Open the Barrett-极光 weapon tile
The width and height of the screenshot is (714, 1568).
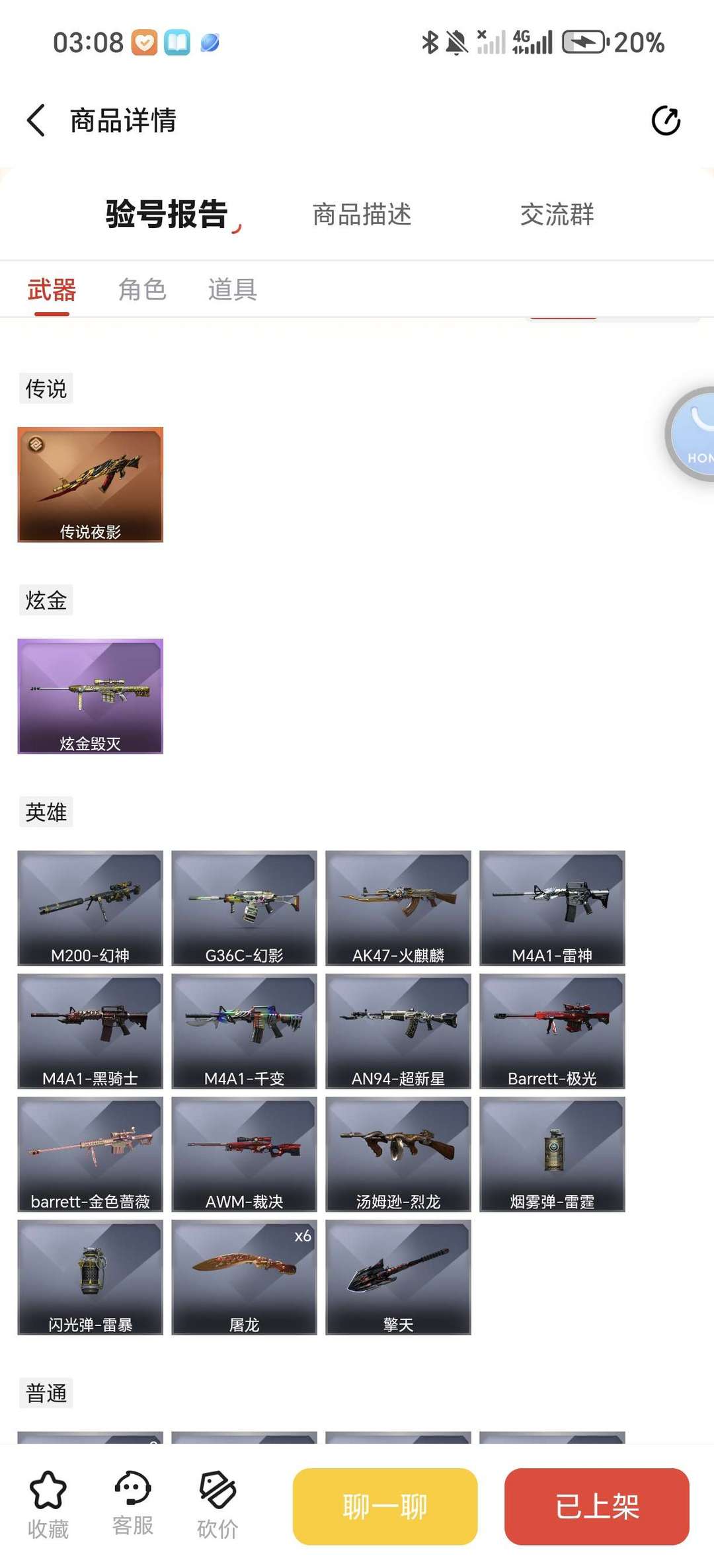(553, 1031)
